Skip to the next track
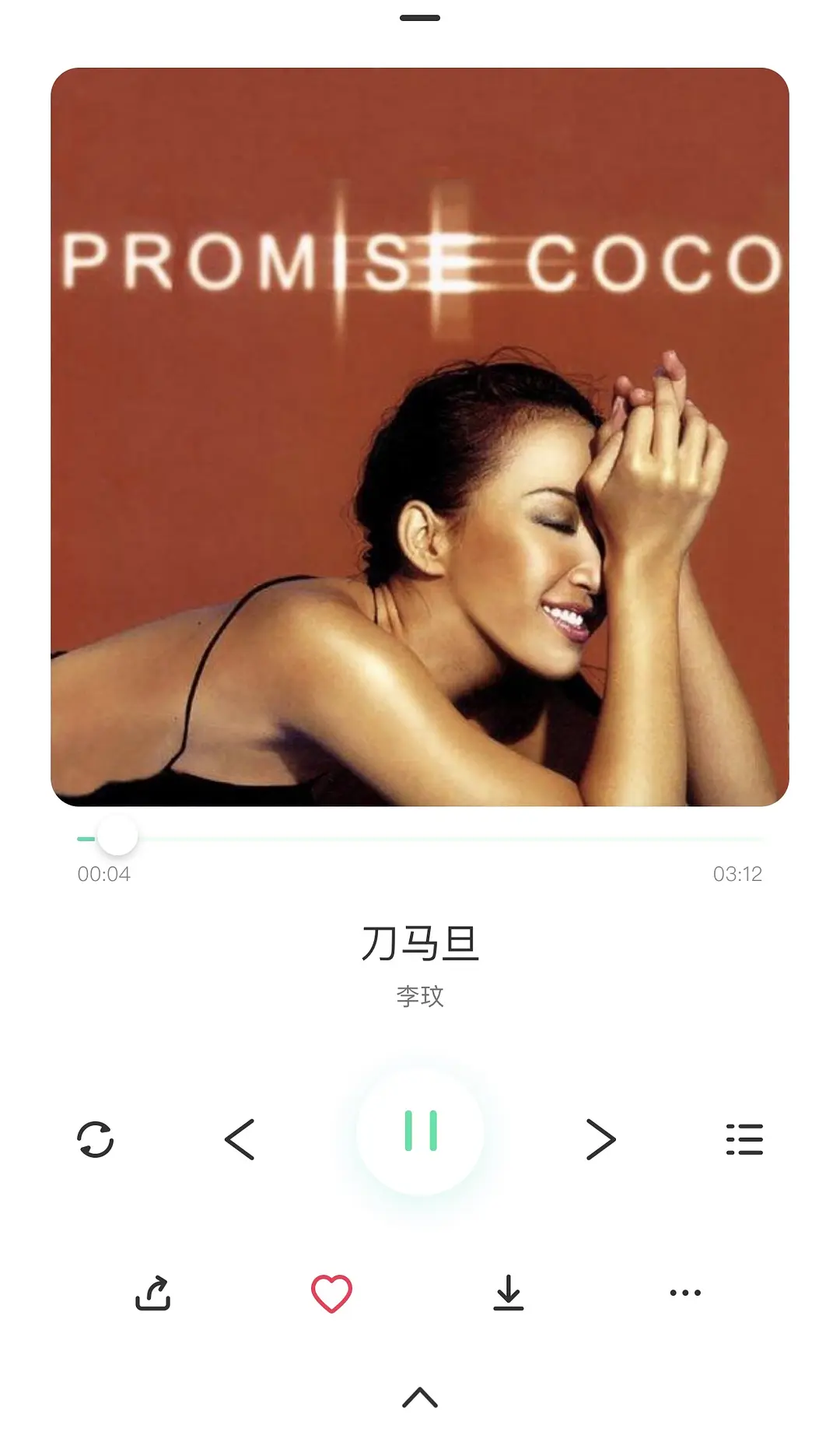 pyautogui.click(x=600, y=1140)
